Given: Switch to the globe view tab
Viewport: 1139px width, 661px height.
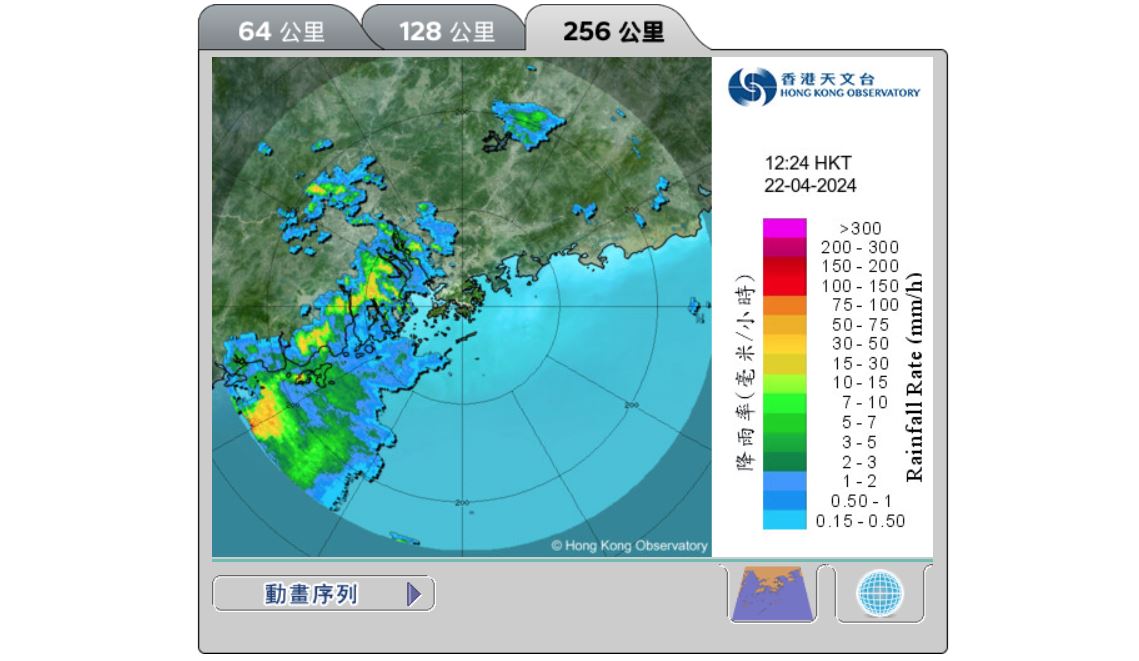Looking at the screenshot, I should pyautogui.click(x=880, y=593).
